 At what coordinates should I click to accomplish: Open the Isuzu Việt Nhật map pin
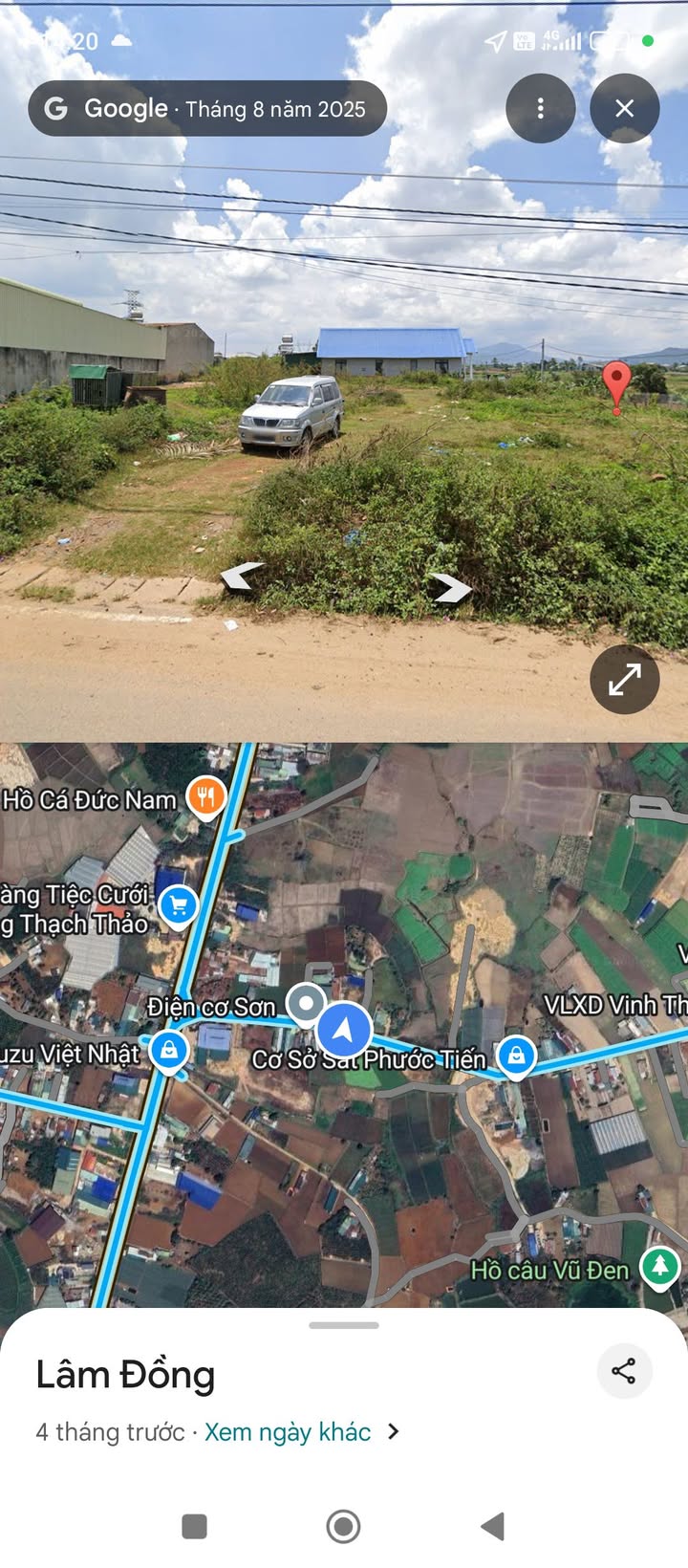[169, 1051]
